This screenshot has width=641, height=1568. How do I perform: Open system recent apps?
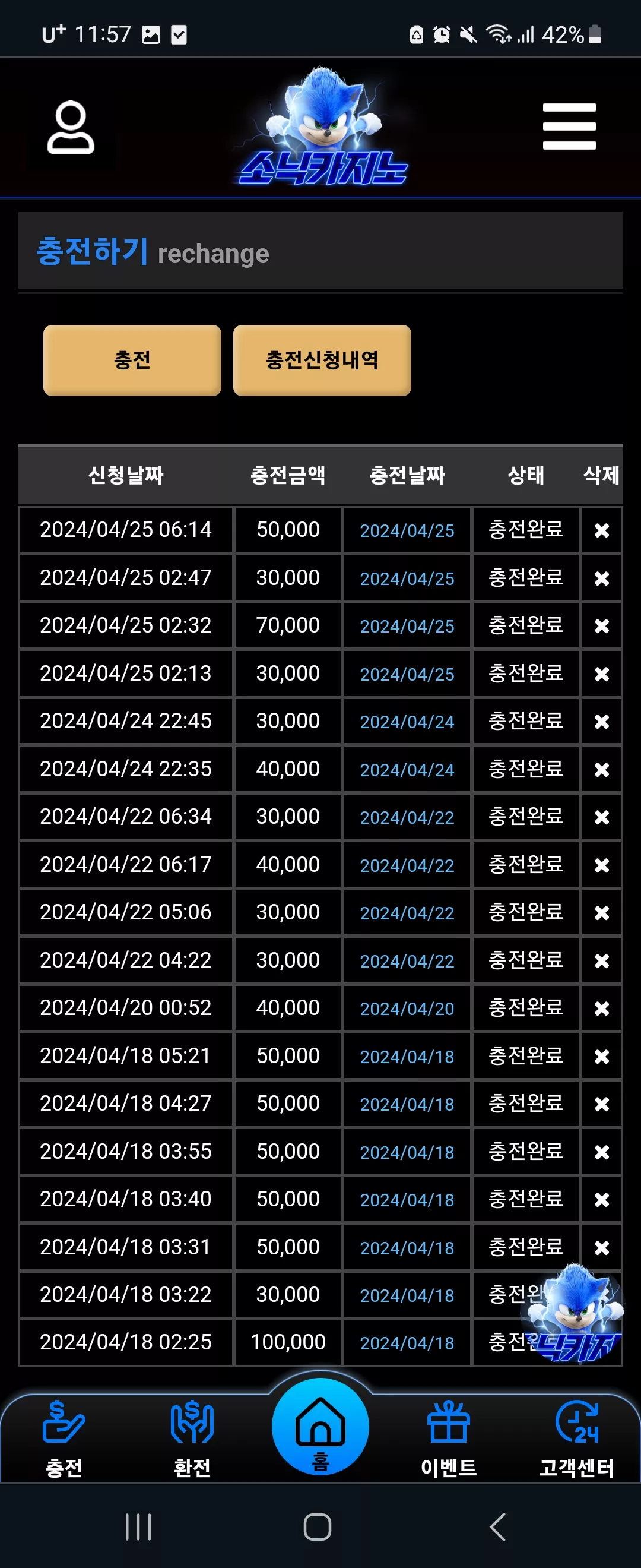point(138,1526)
